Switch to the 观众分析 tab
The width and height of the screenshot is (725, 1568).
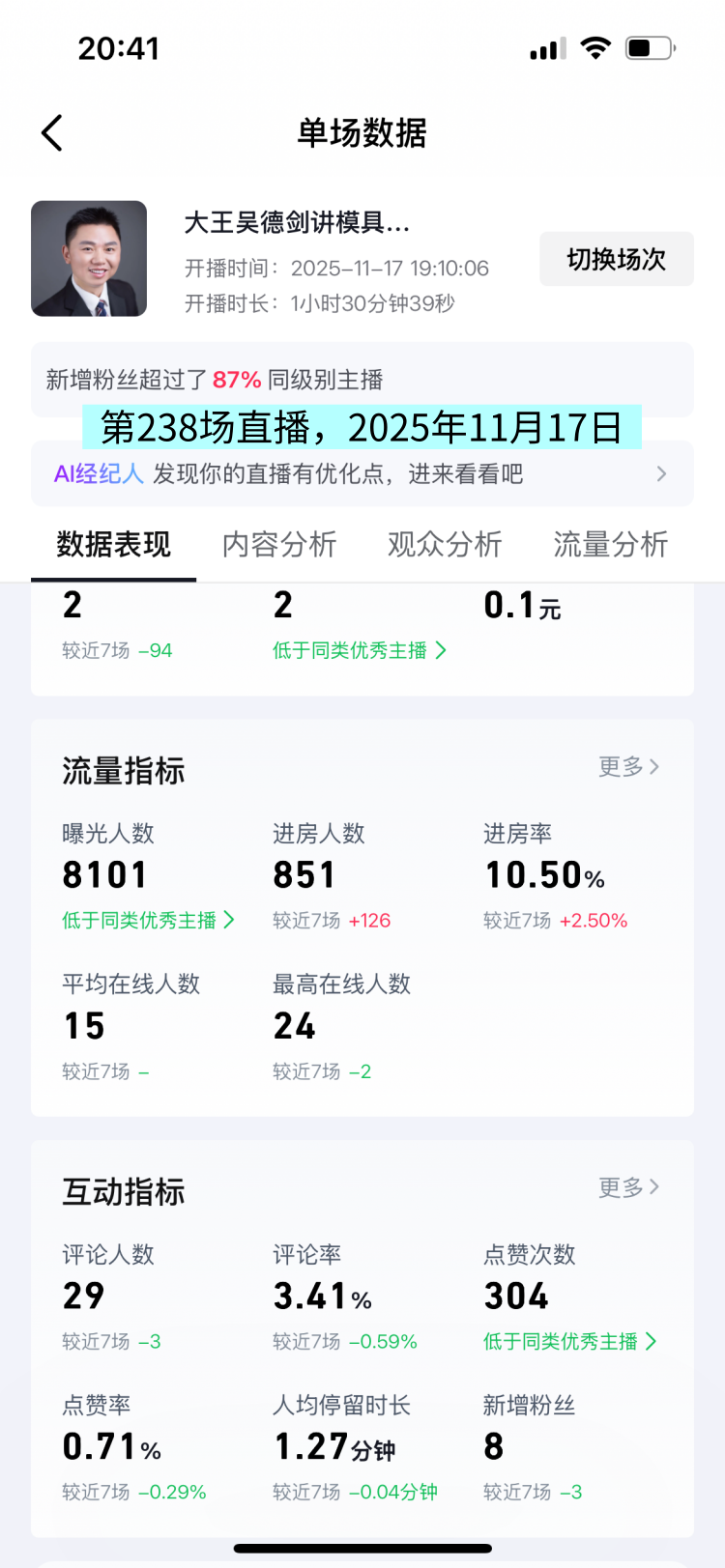coord(445,545)
